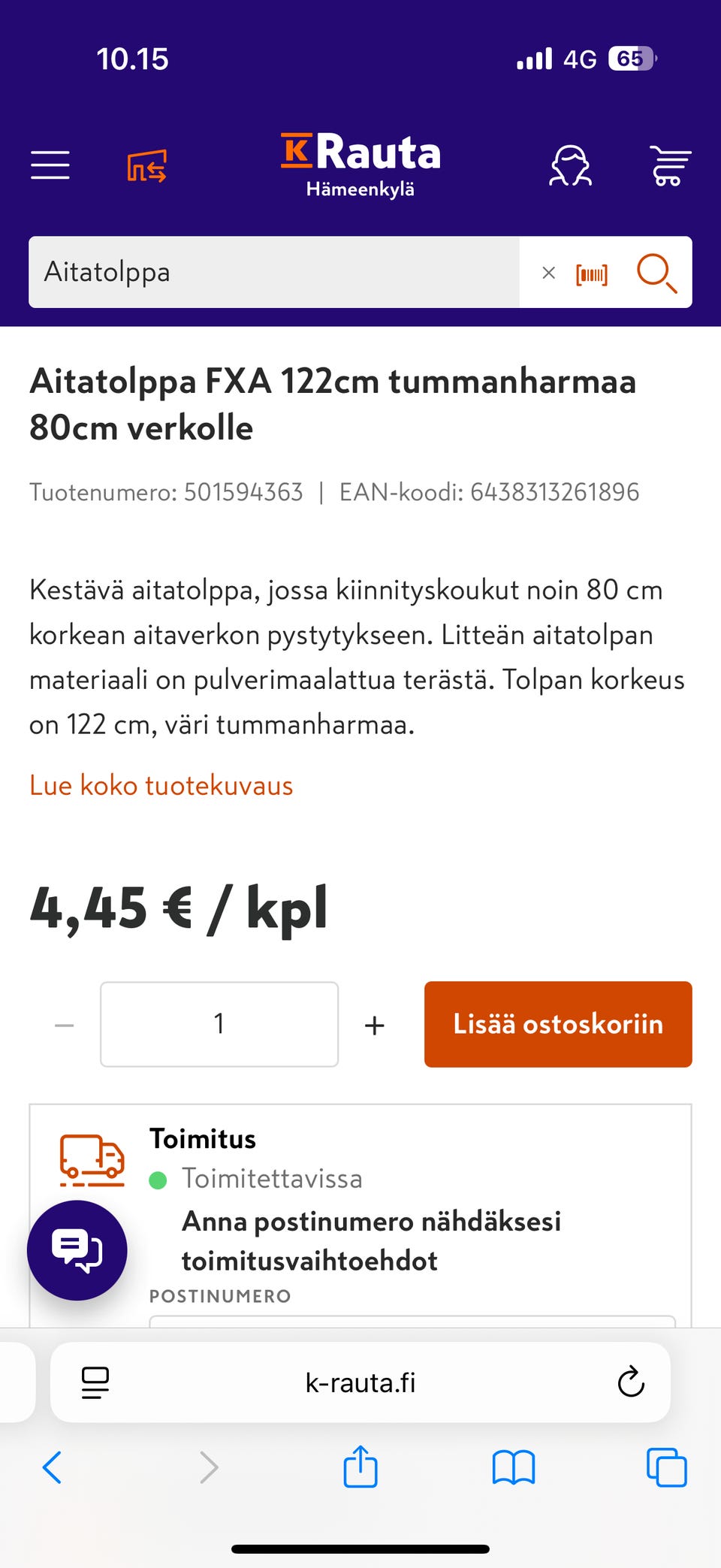Image resolution: width=721 pixels, height=1568 pixels.
Task: Select the store change icon
Action: pyautogui.click(x=147, y=165)
